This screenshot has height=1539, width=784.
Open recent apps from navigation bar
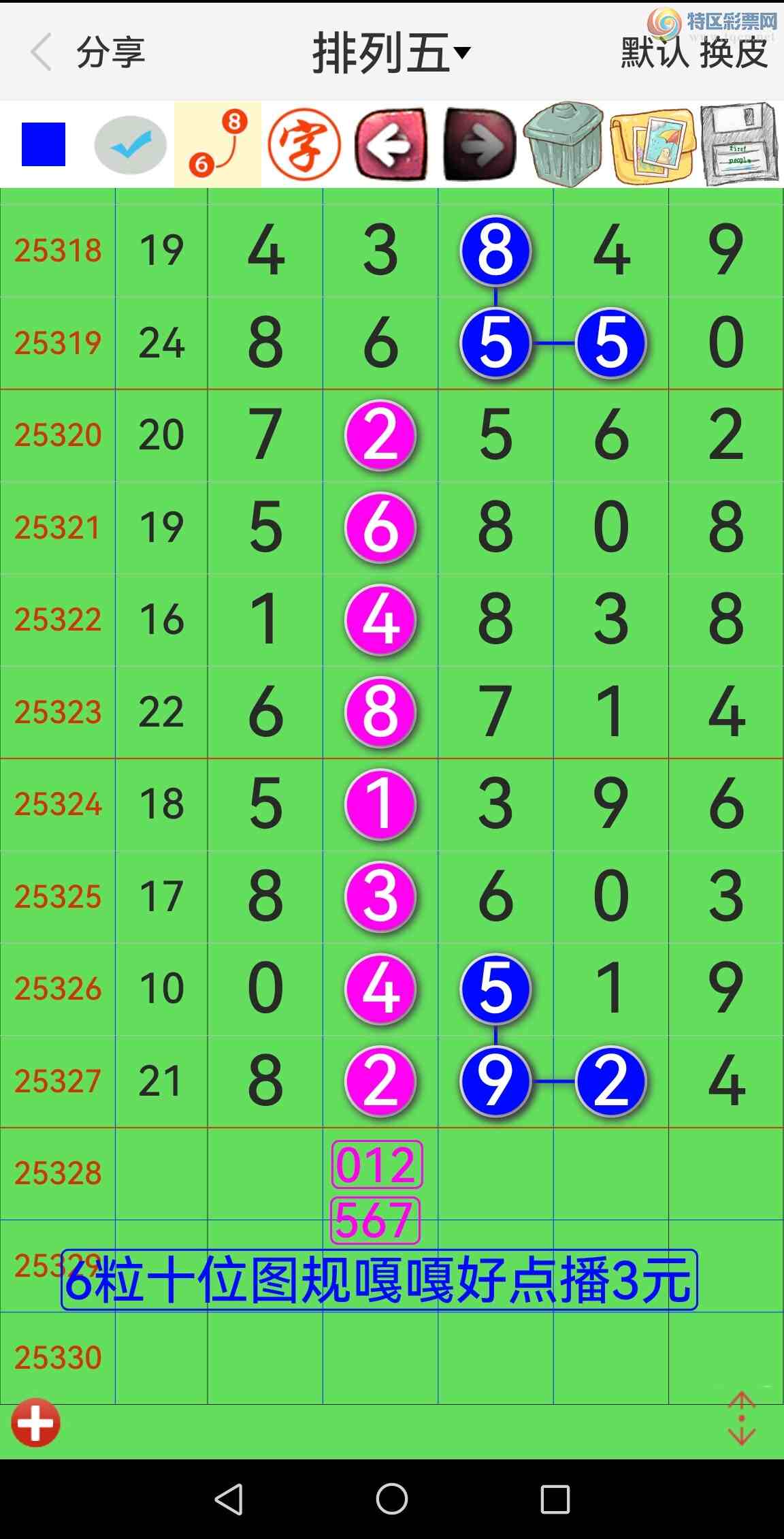555,1499
